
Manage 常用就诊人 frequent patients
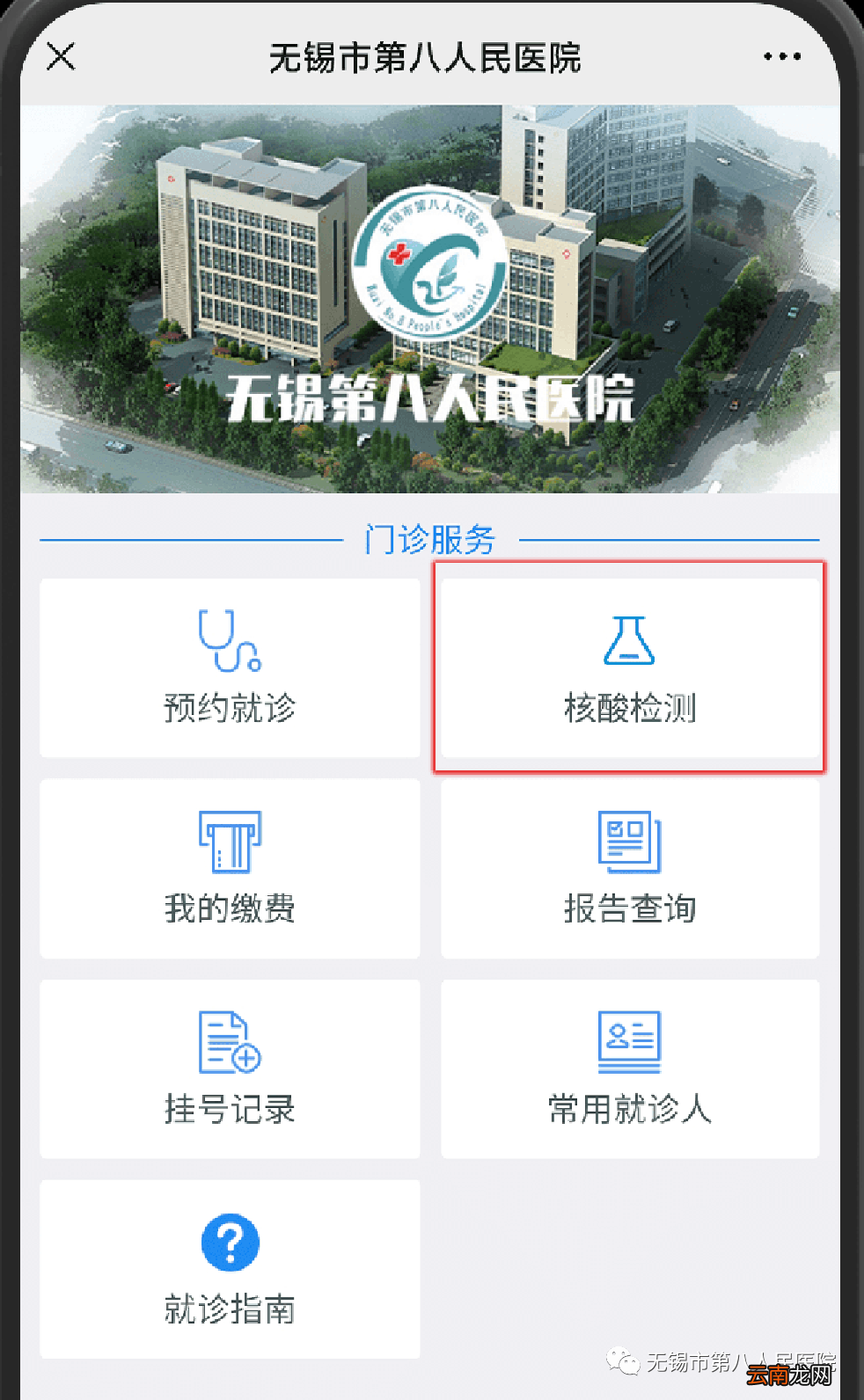(x=628, y=1069)
